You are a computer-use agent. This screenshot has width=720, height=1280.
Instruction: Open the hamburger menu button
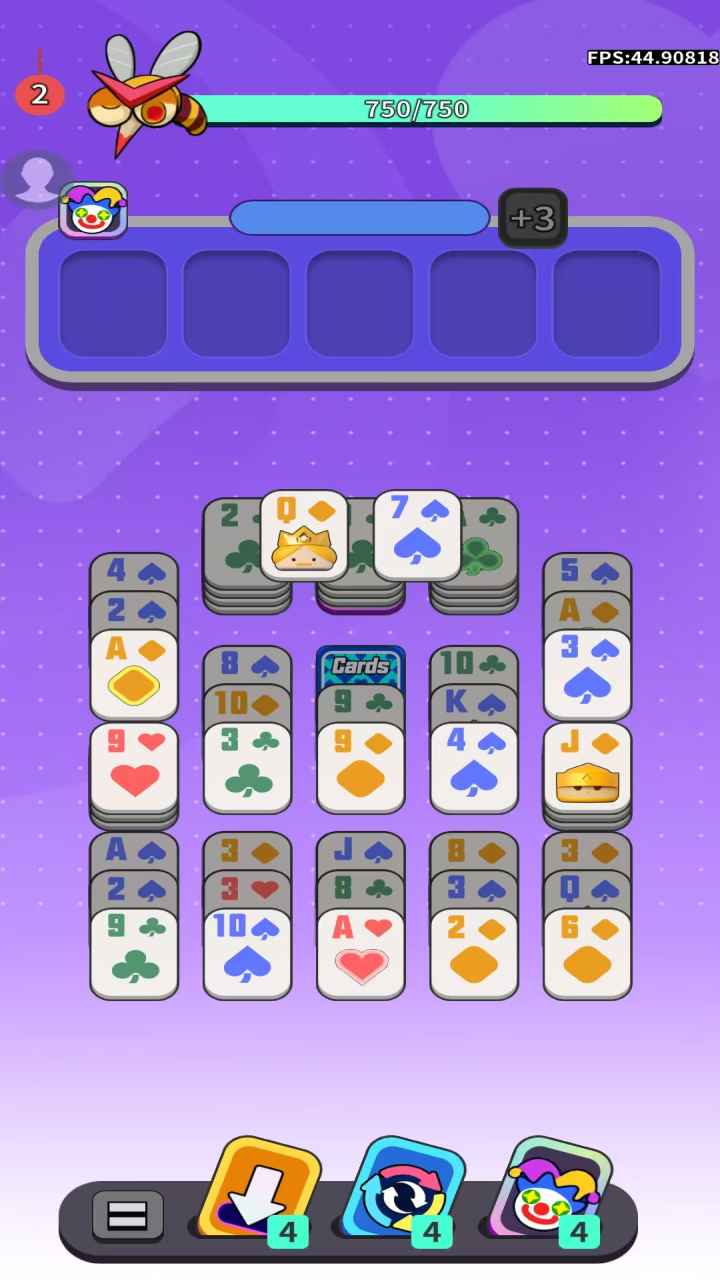[127, 1215]
